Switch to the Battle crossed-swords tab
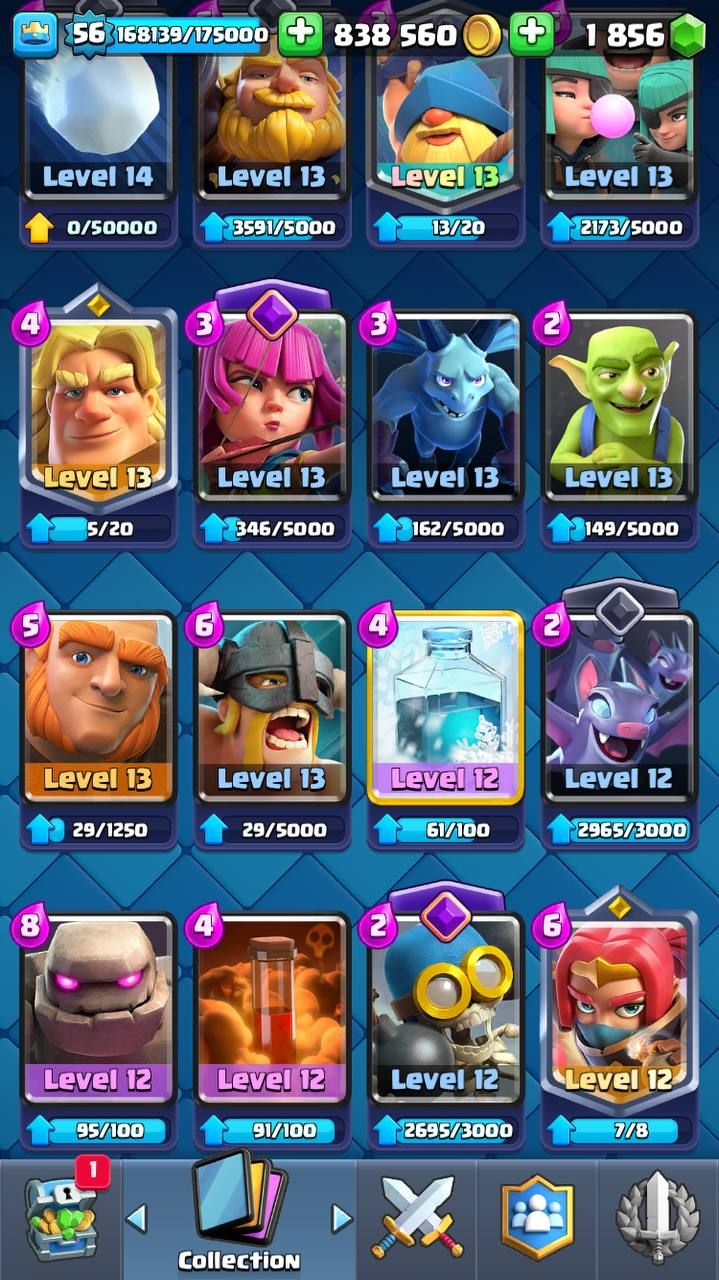 [415, 1218]
